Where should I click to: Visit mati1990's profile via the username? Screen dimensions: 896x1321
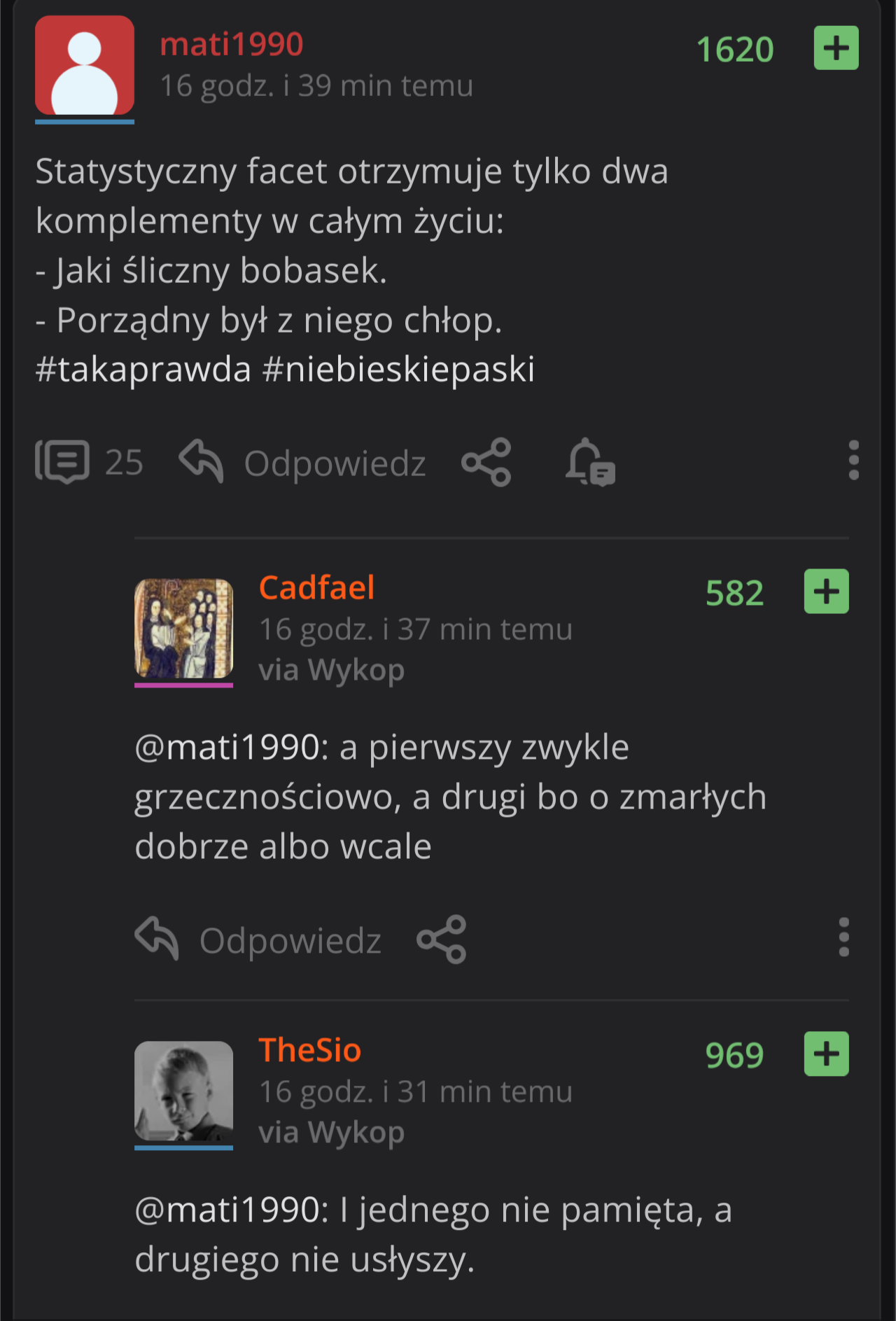click(x=231, y=44)
